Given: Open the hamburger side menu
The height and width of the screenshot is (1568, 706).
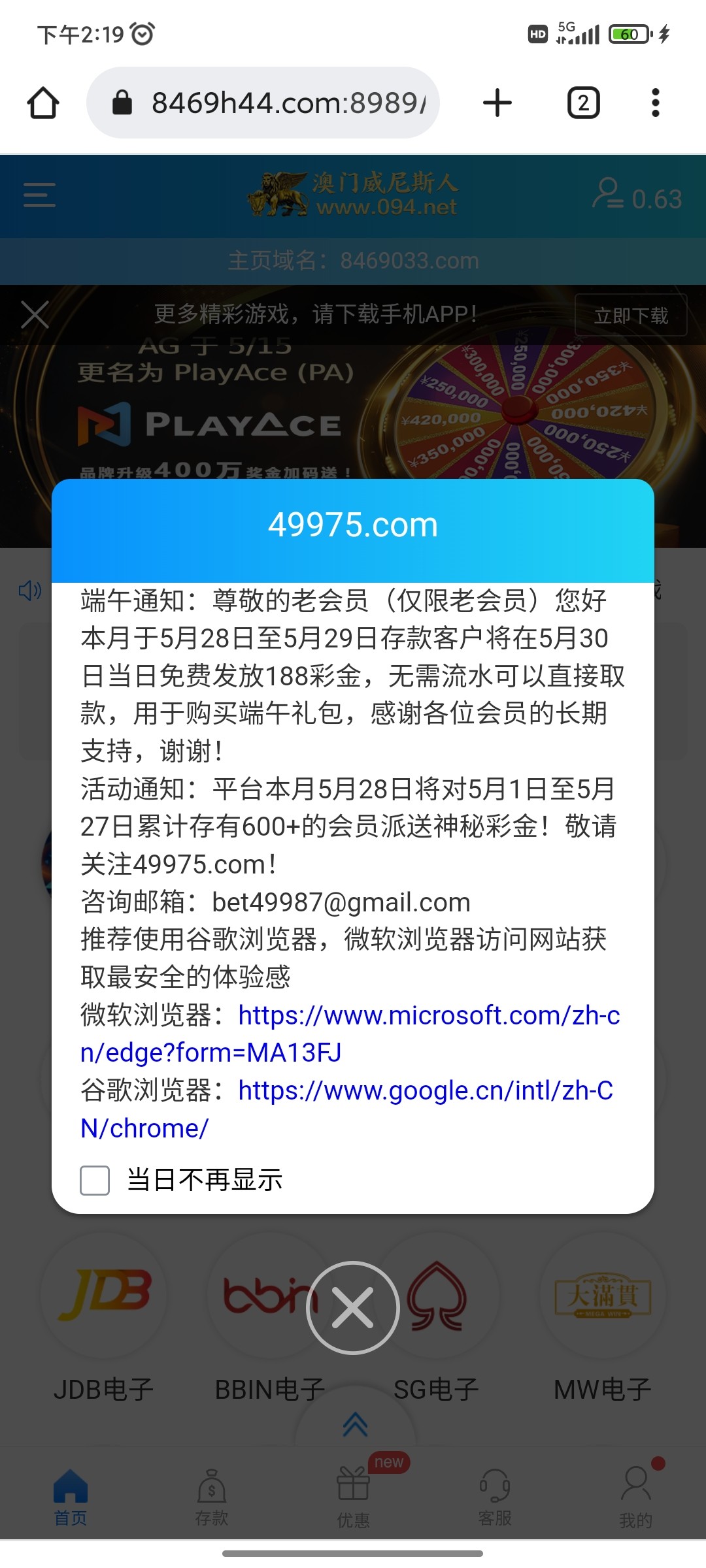Looking at the screenshot, I should (x=39, y=195).
